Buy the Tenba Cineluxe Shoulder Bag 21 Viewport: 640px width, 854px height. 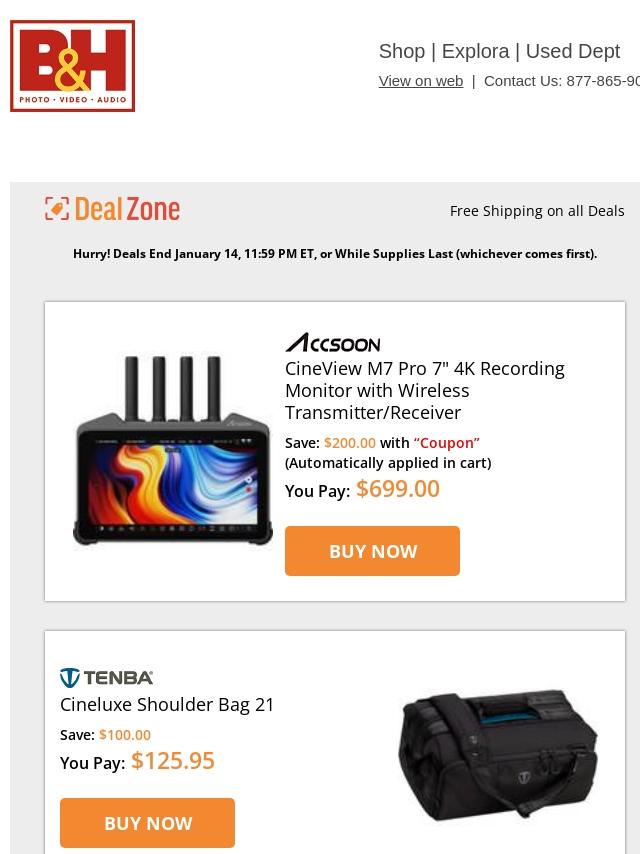click(147, 823)
